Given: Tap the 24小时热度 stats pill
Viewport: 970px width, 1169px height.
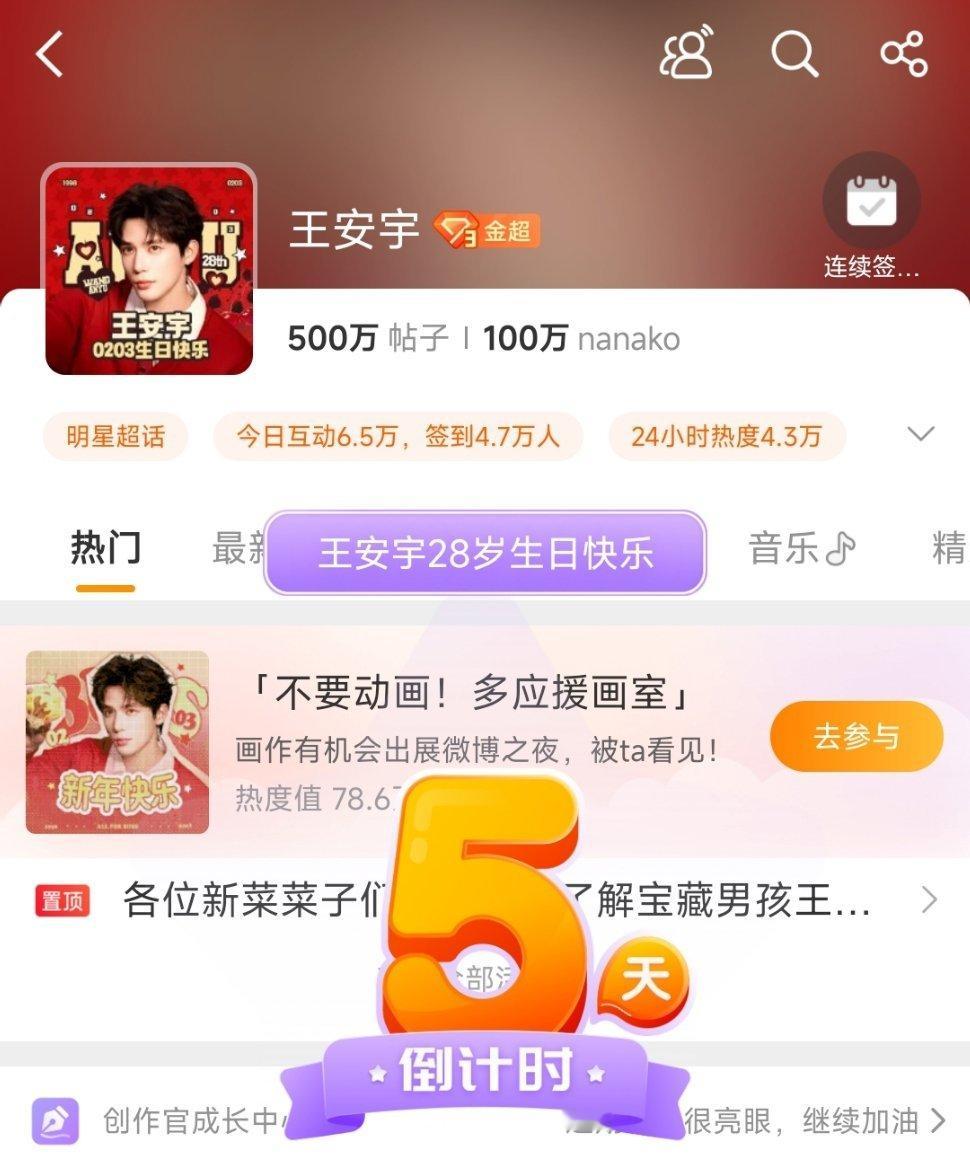Looking at the screenshot, I should coord(727,436).
